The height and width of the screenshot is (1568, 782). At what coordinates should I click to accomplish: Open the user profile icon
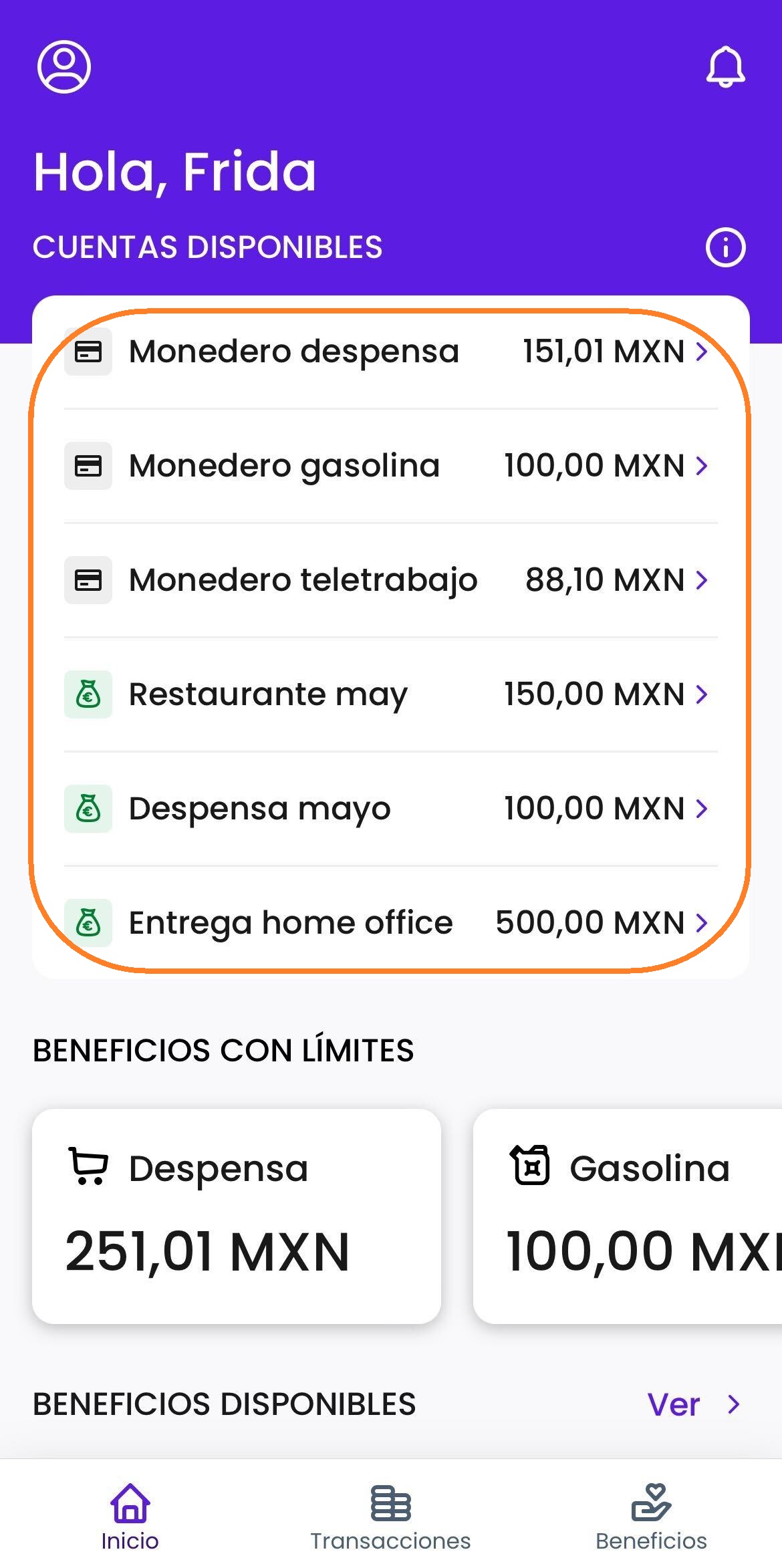64,67
